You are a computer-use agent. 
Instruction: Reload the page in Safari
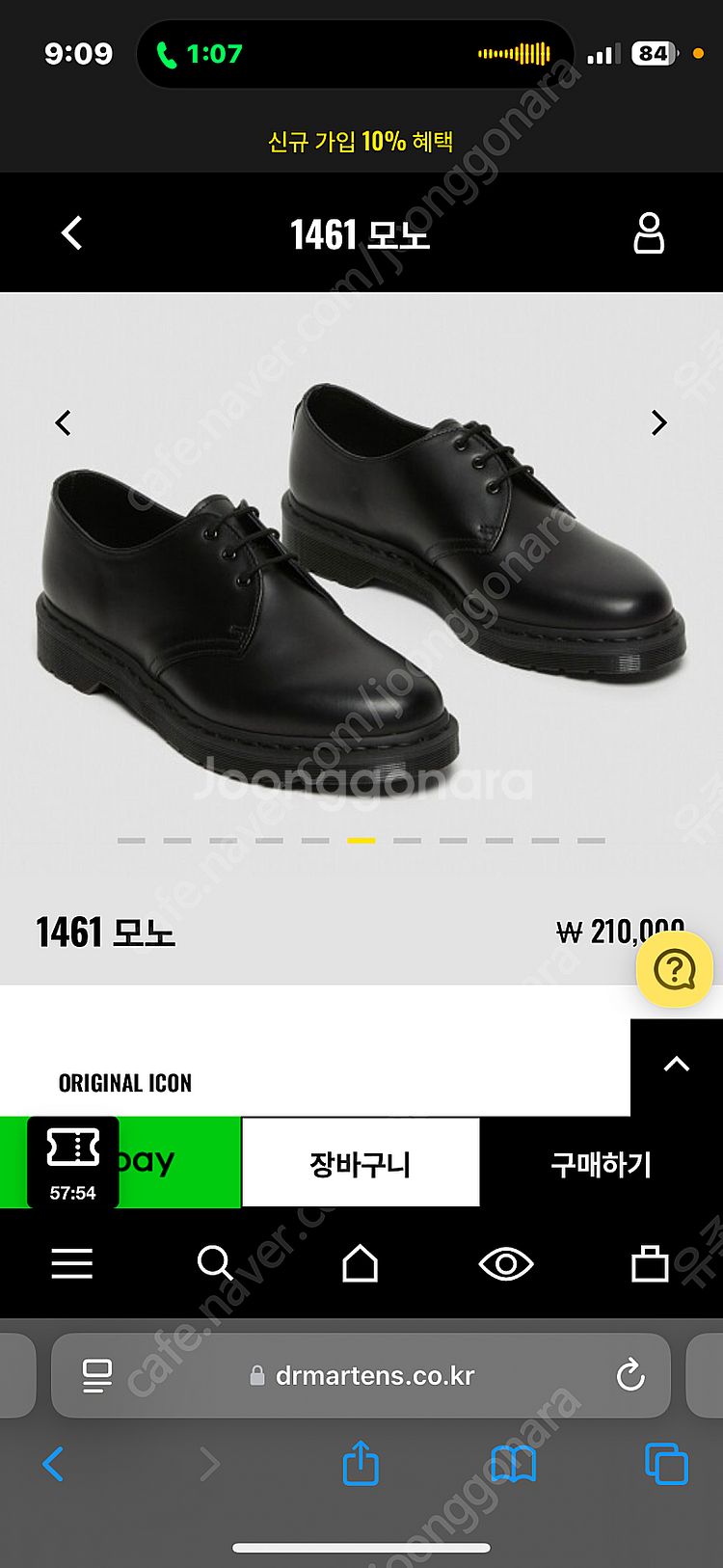pos(630,1376)
